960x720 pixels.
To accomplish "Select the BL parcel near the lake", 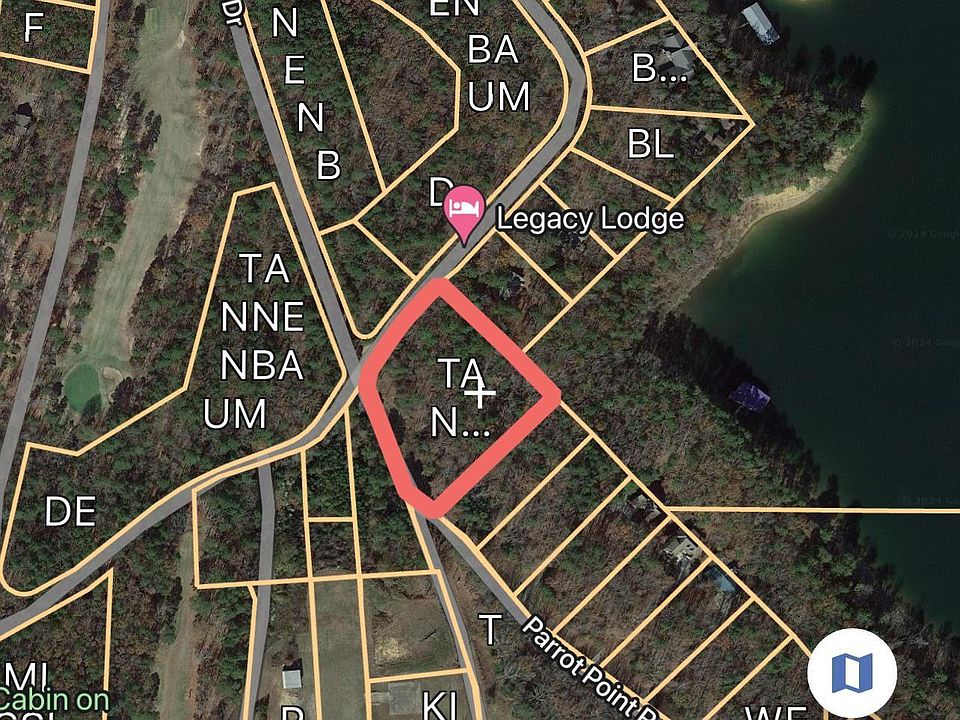I will [x=651, y=146].
